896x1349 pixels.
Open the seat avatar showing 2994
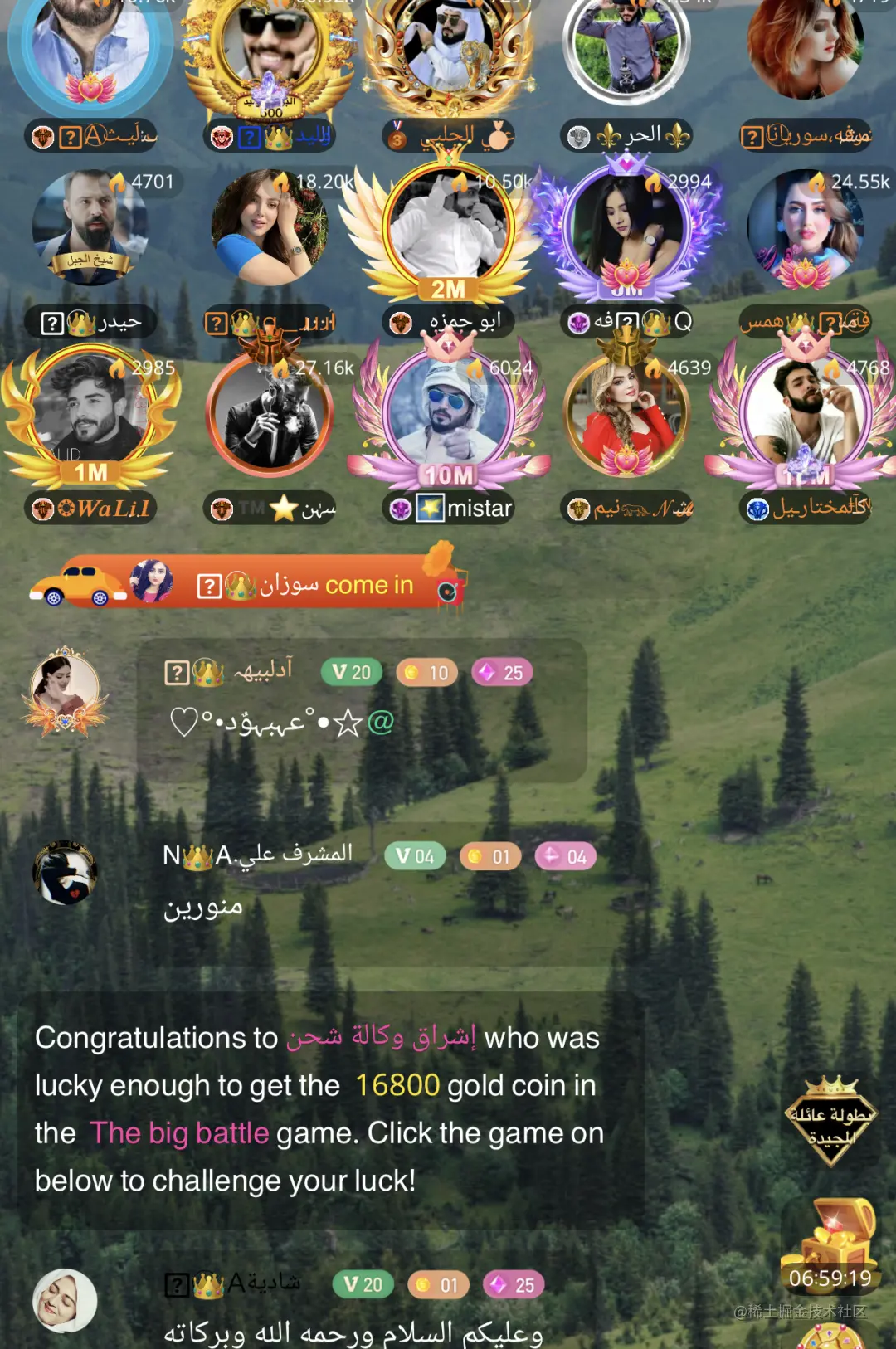coord(626,226)
